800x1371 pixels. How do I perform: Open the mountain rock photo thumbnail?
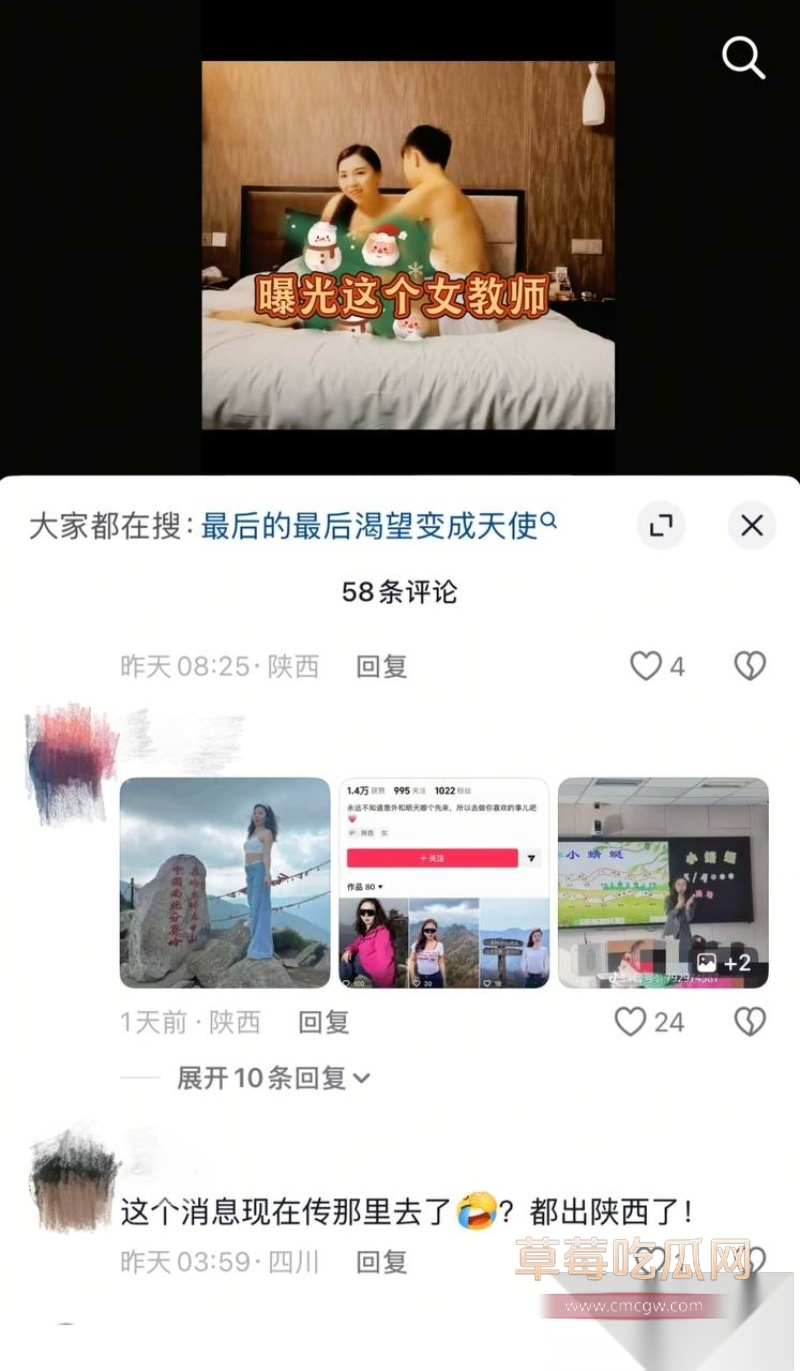tap(224, 884)
